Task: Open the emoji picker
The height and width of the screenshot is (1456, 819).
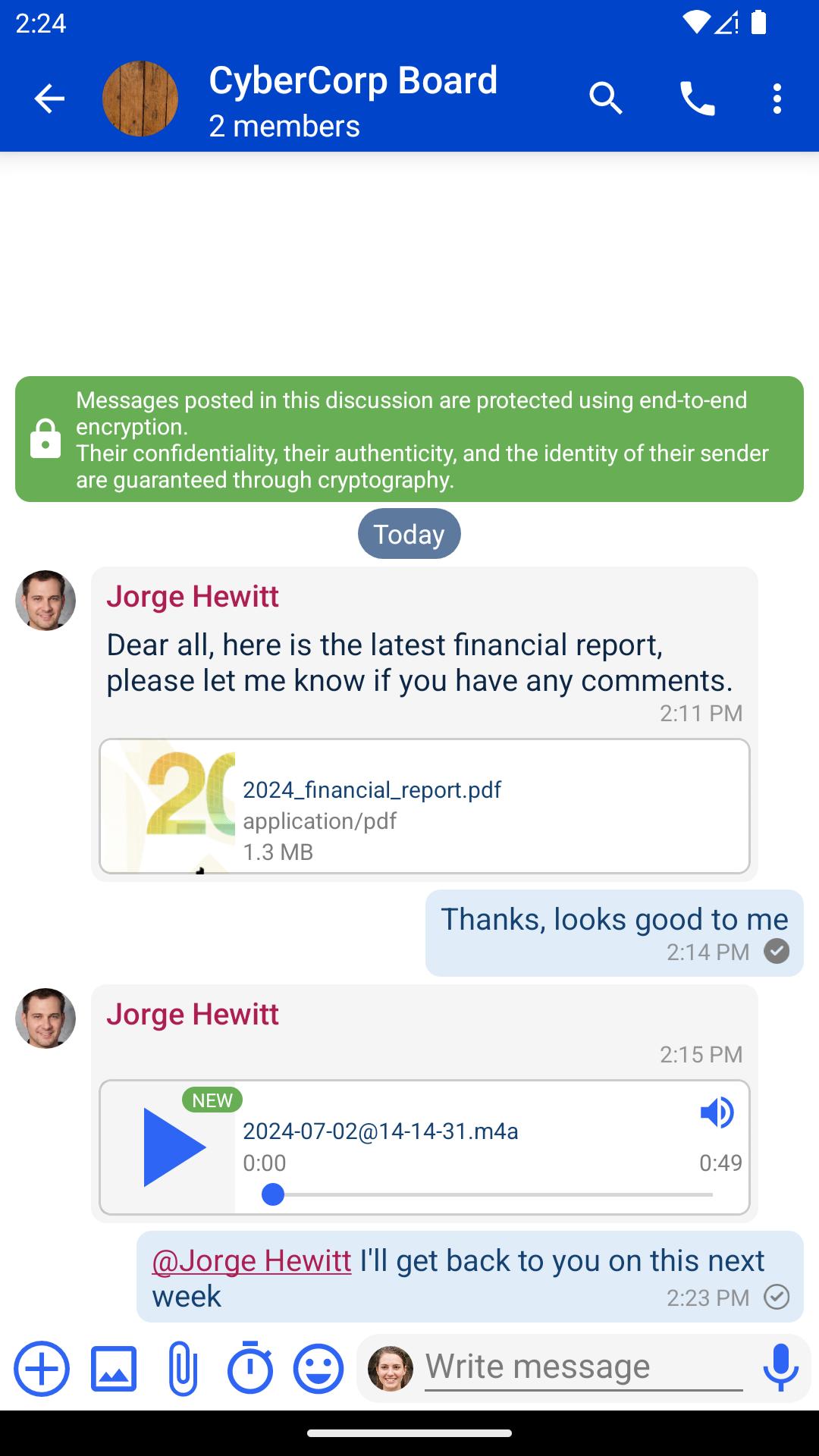Action: click(x=318, y=1369)
